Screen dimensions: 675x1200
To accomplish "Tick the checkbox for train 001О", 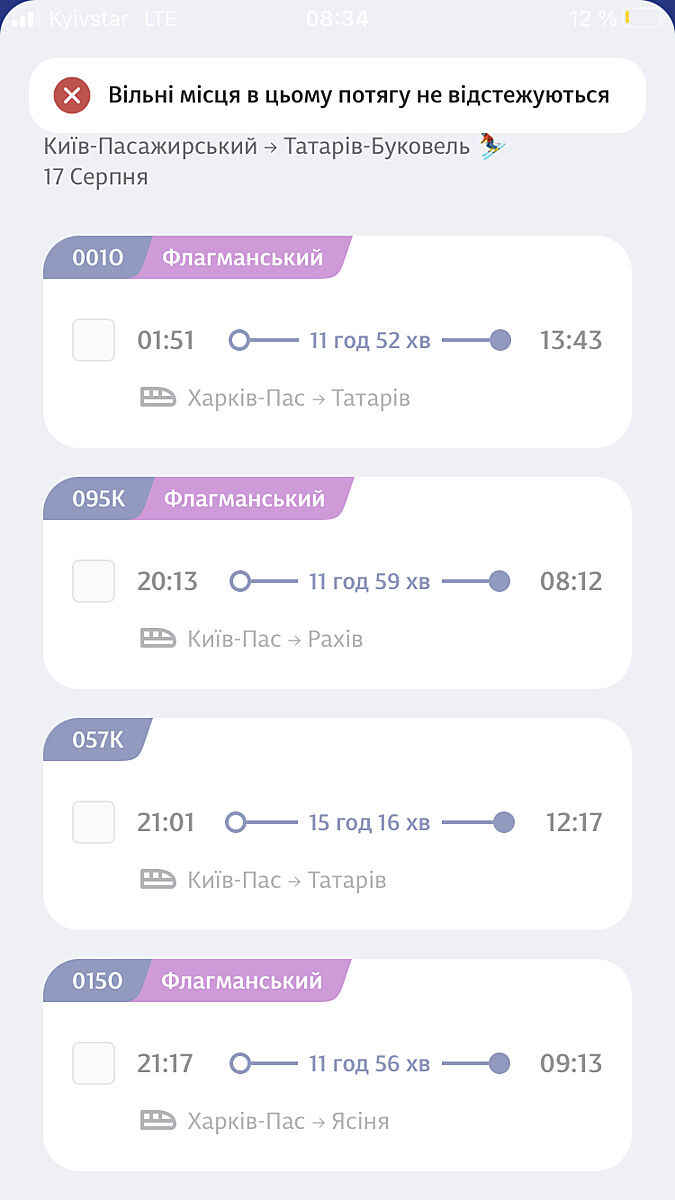I will click(93, 340).
